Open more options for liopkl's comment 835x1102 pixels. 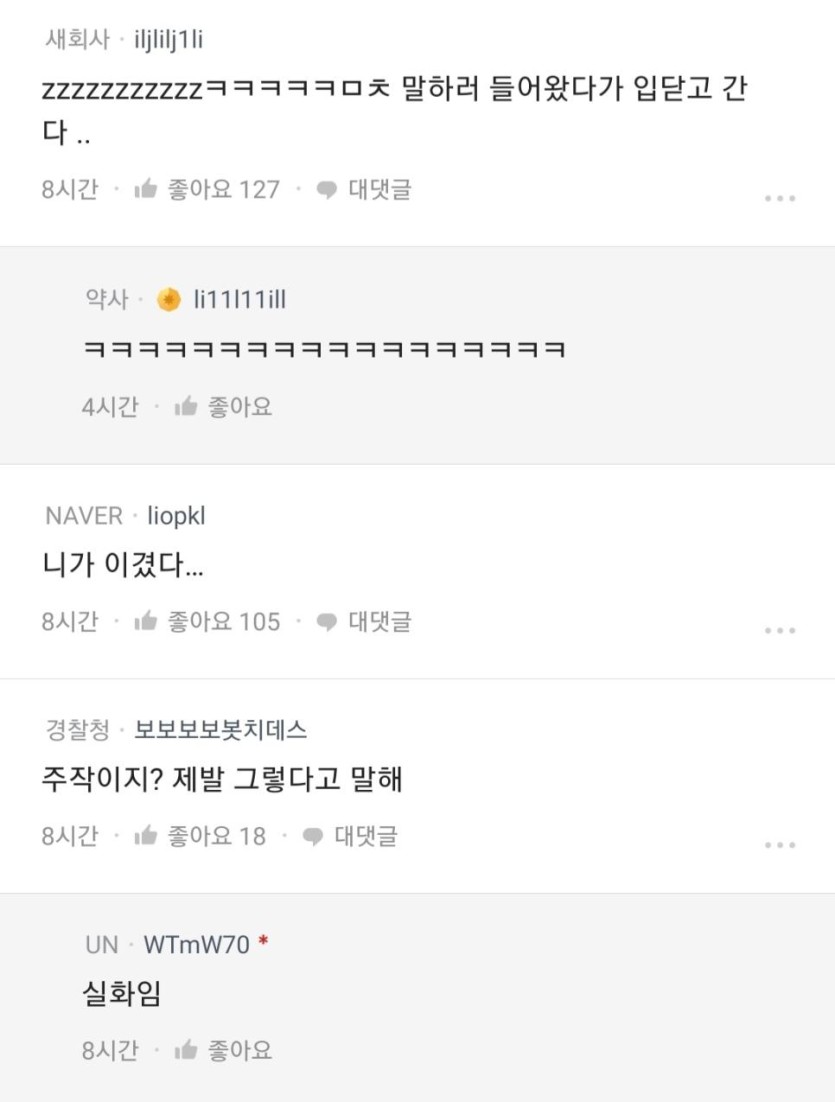(780, 631)
